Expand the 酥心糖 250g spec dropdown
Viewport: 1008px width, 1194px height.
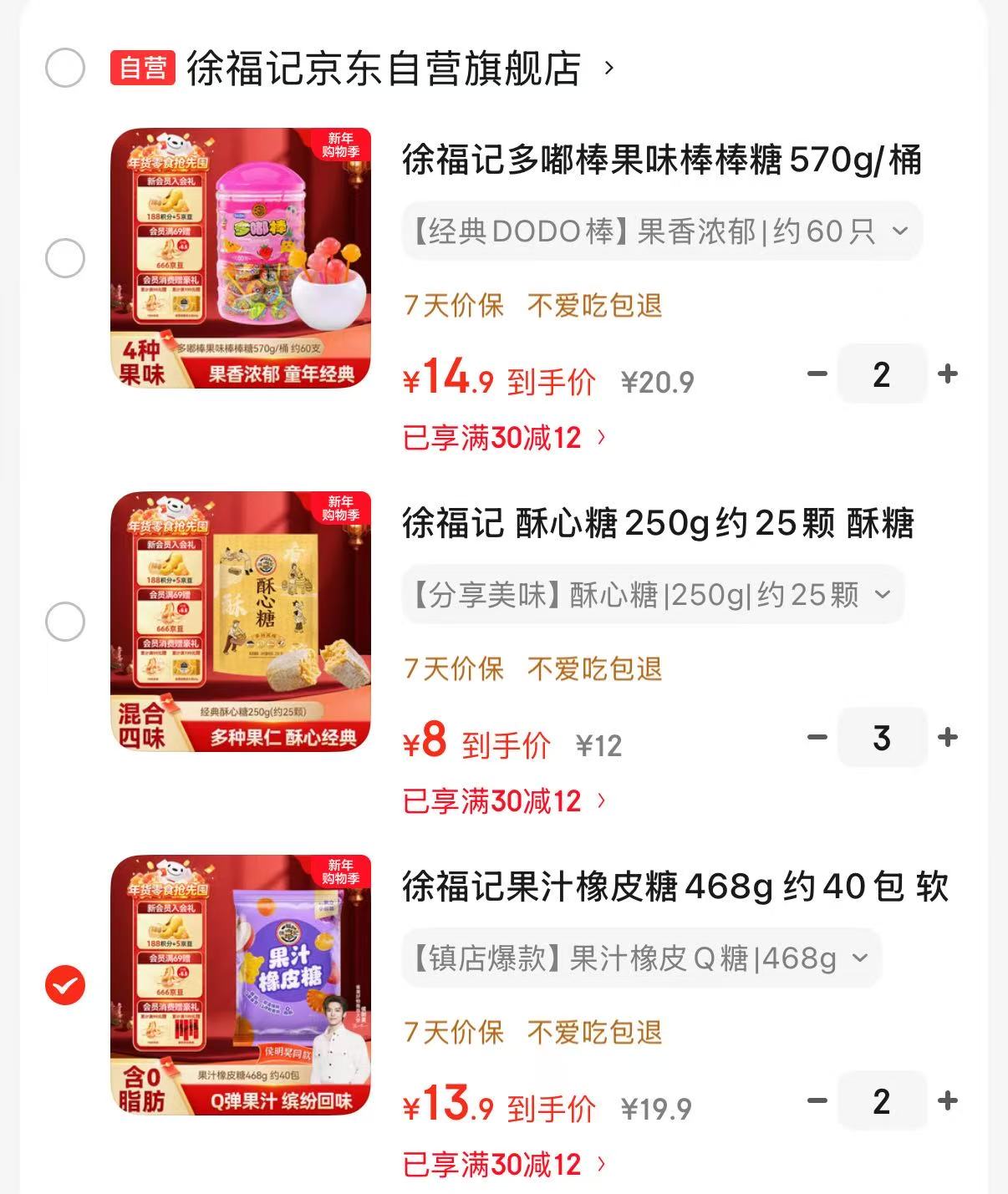pos(650,595)
